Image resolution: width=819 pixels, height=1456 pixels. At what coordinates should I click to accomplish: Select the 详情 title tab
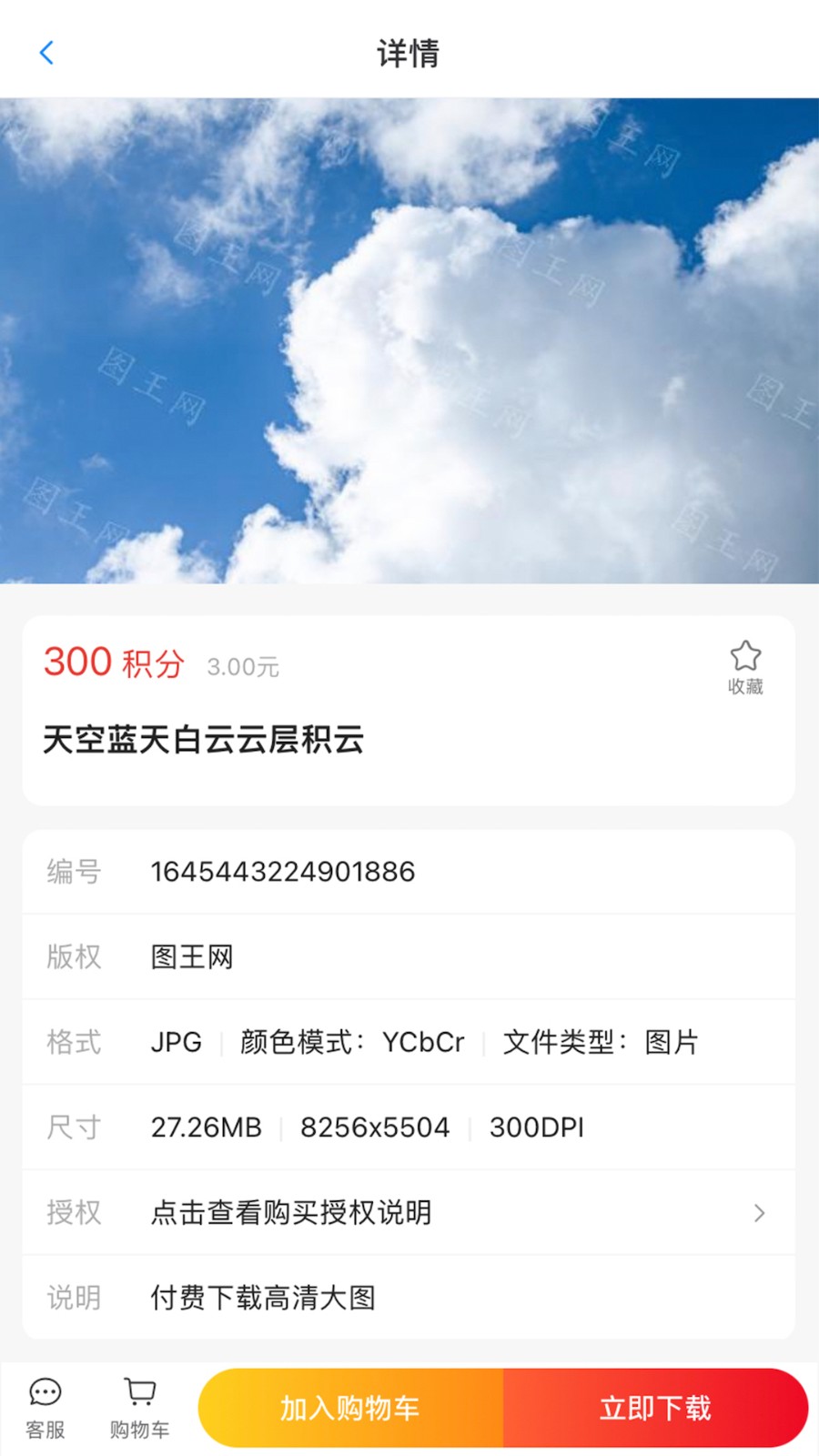pos(409,52)
